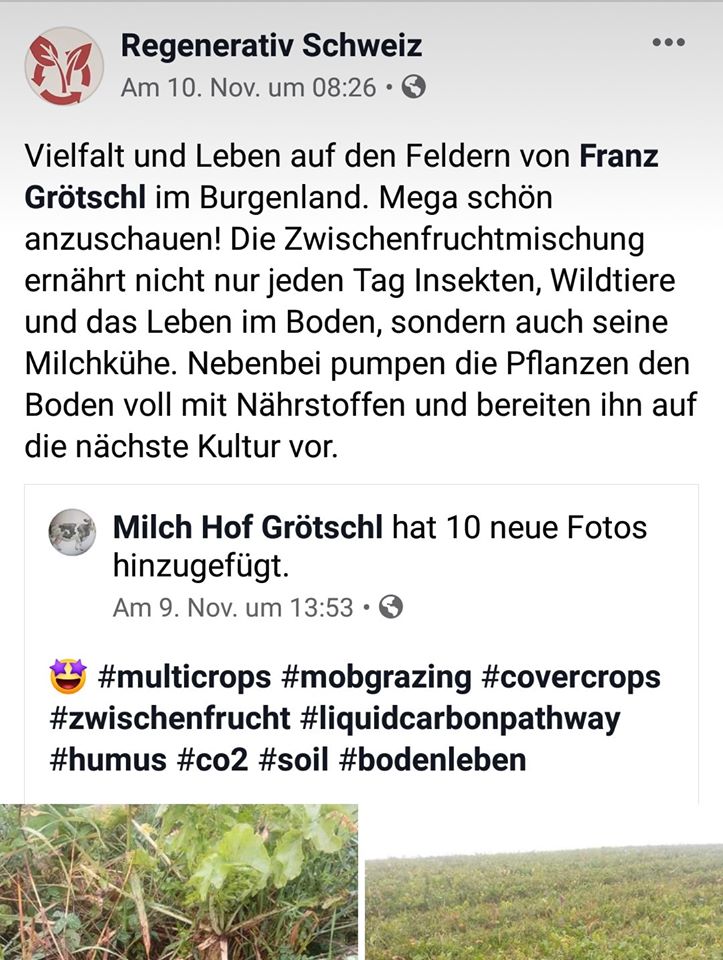Open Regenerativ Schweiz page name
Screen dimensions: 723x960
click(271, 45)
